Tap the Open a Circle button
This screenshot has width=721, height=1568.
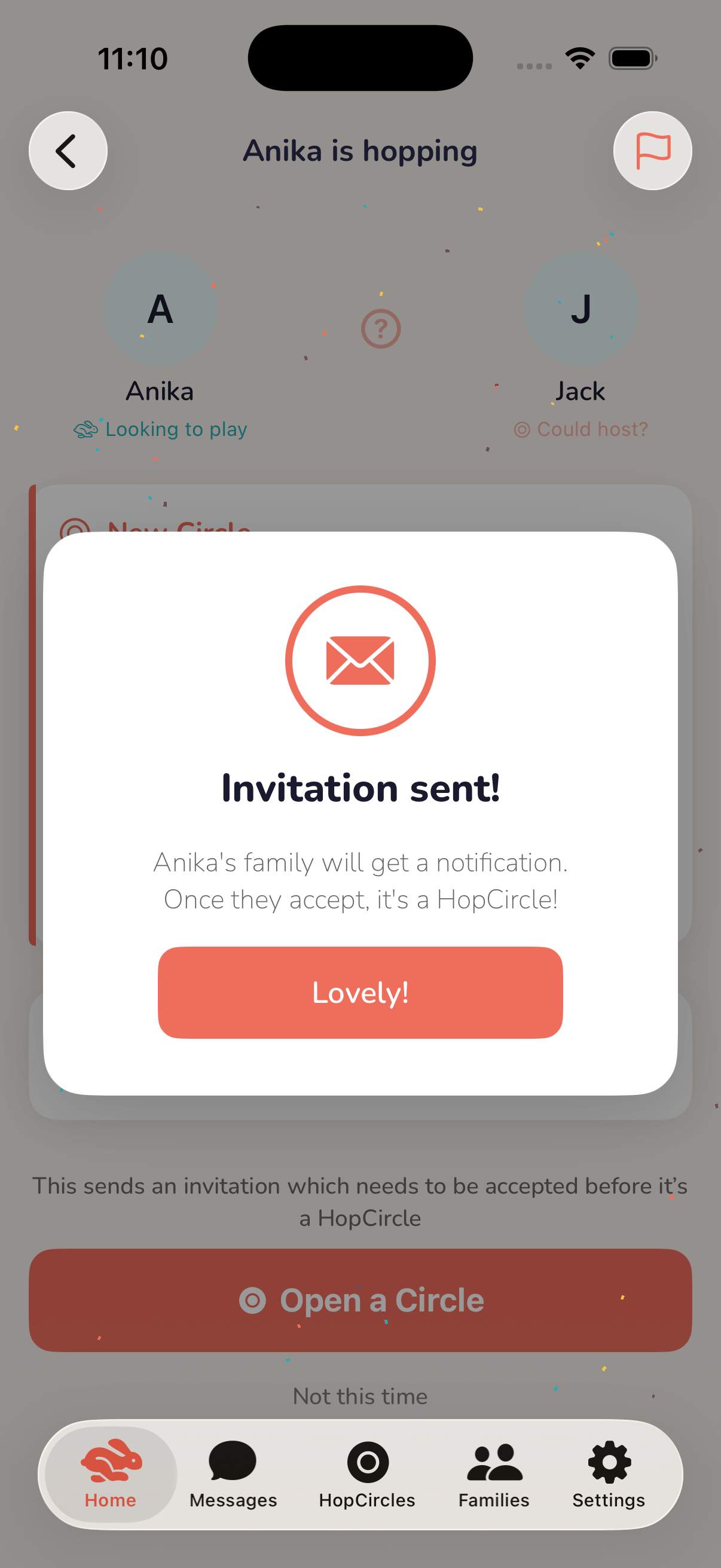coord(360,1299)
